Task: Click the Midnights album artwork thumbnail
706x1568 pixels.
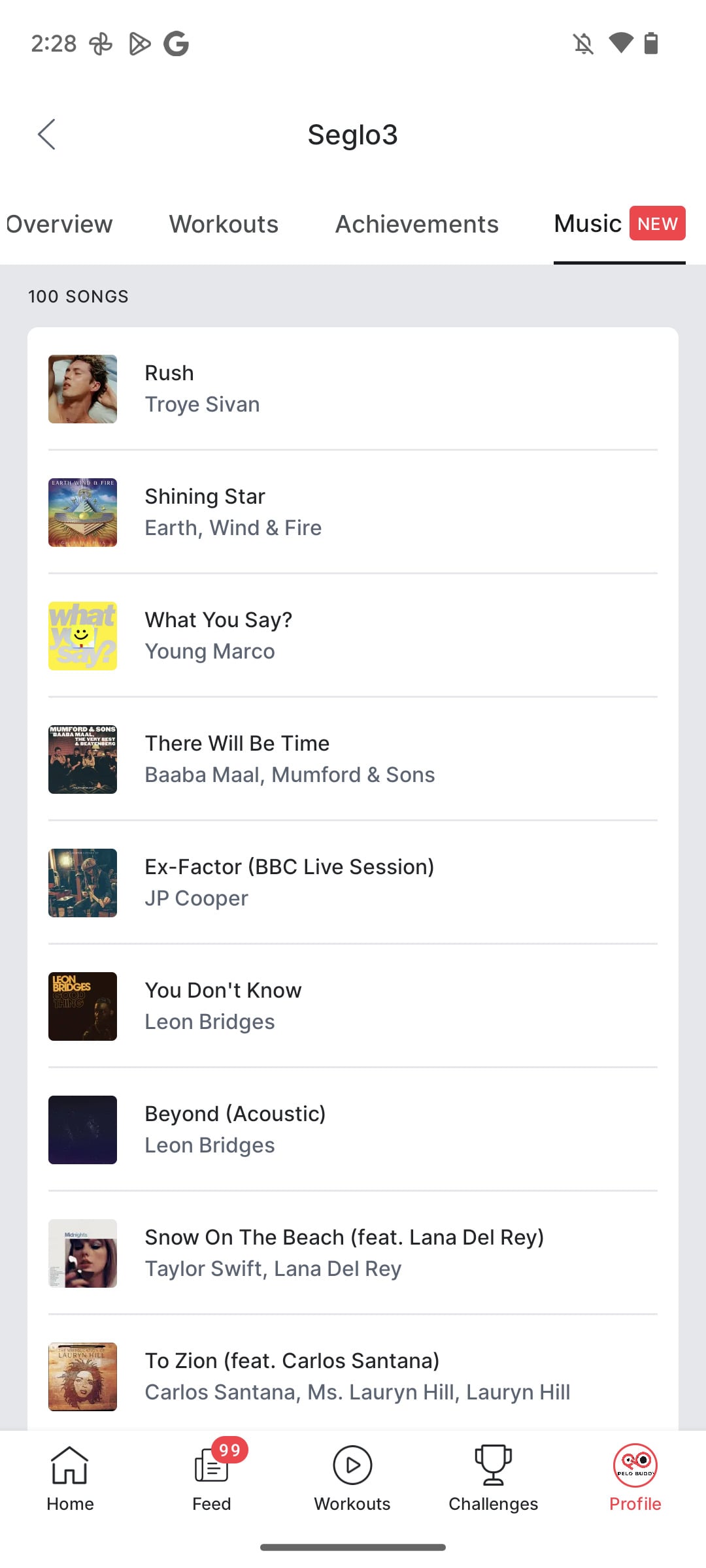Action: 82,1253
